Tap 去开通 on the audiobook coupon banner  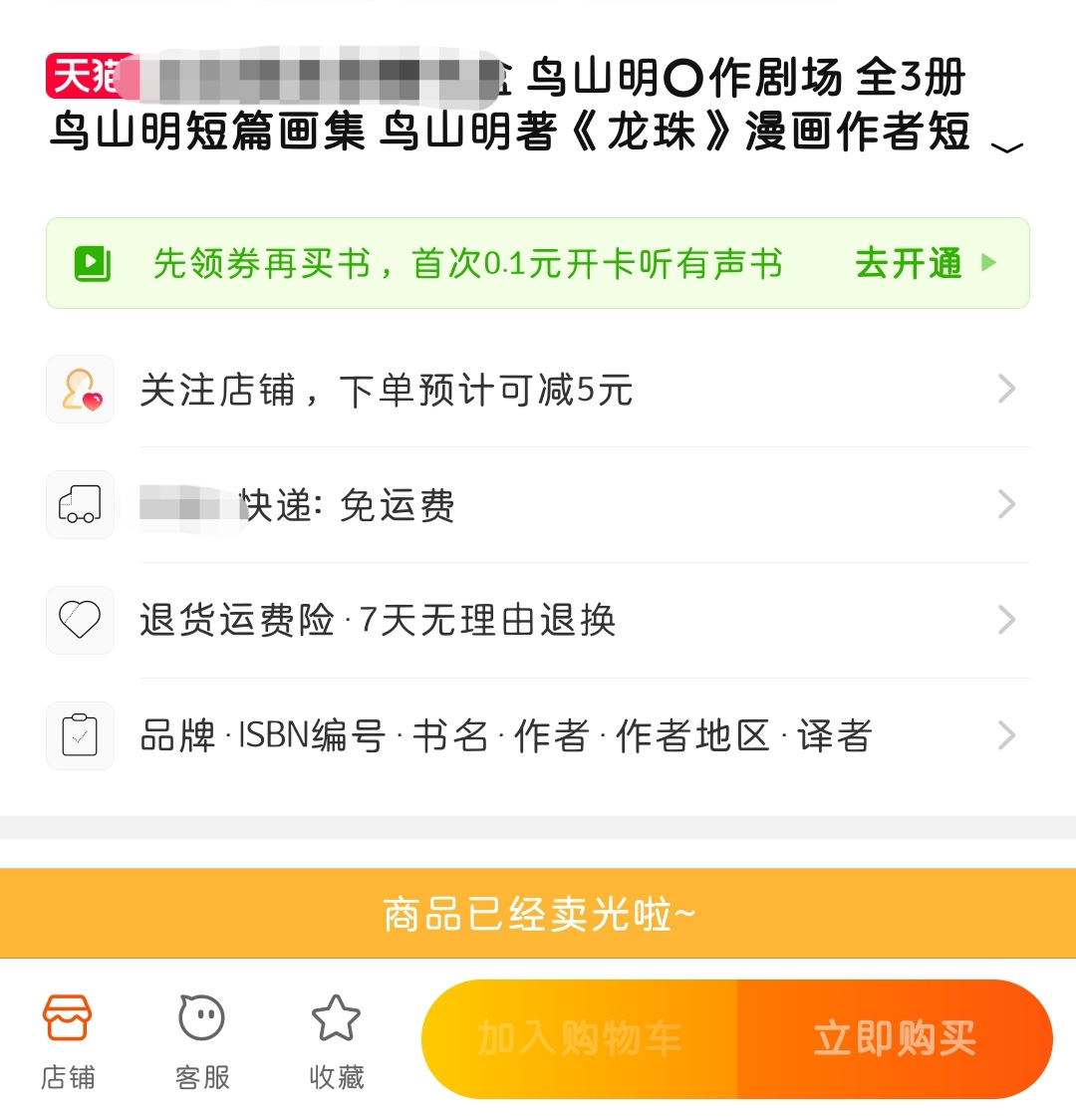[925, 263]
